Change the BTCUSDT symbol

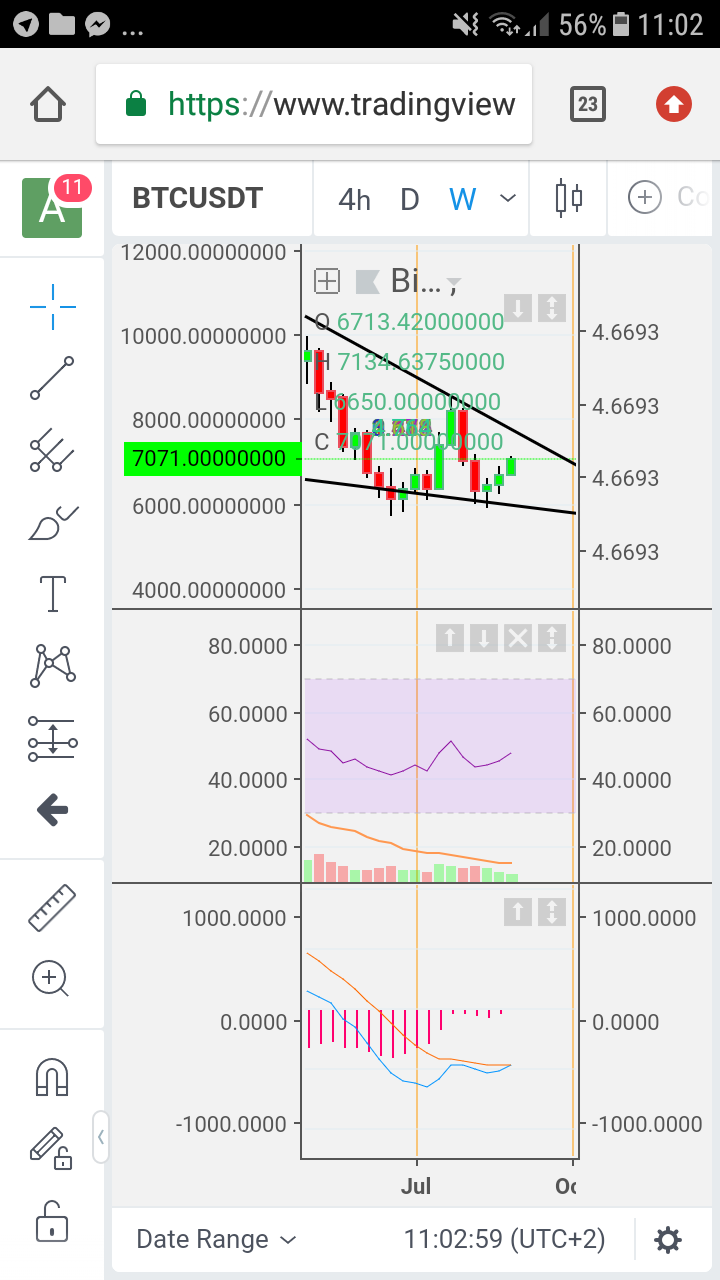(x=198, y=198)
